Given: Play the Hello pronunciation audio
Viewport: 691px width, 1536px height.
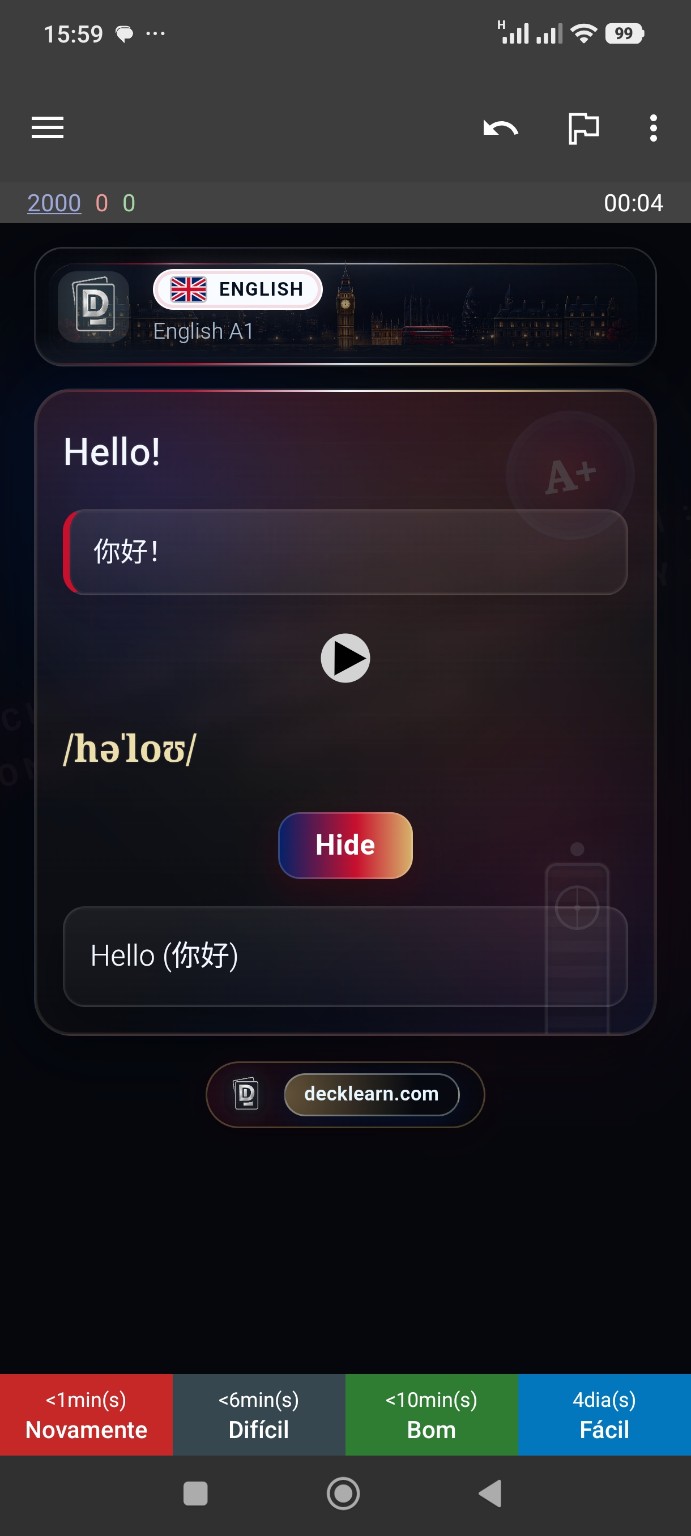Looking at the screenshot, I should tap(345, 659).
